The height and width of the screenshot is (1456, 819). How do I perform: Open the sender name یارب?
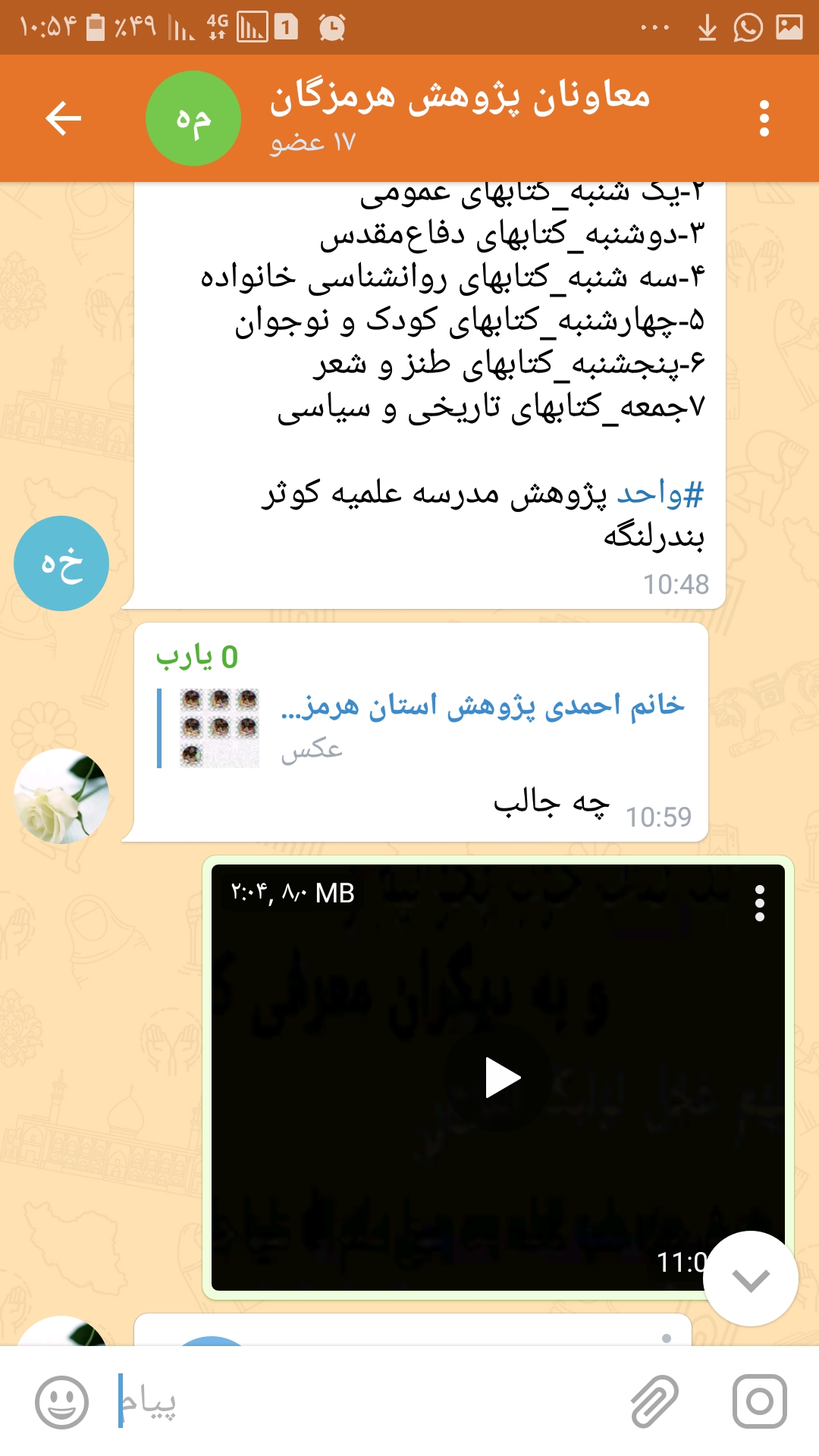tap(197, 656)
